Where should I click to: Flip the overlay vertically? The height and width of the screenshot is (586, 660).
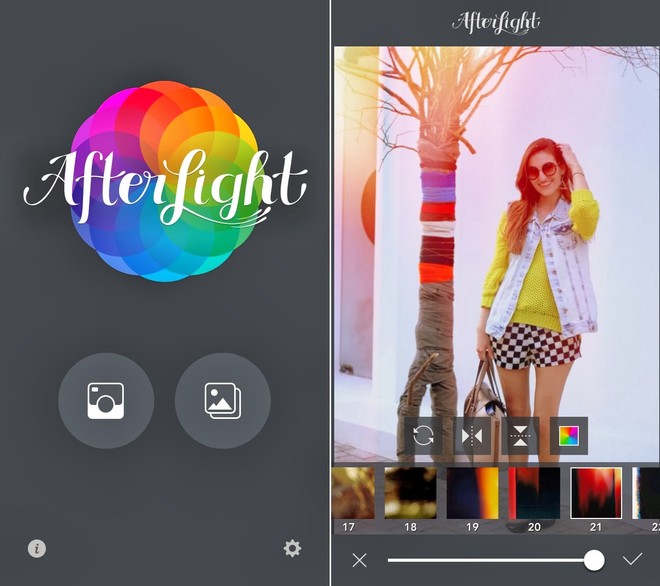point(520,436)
